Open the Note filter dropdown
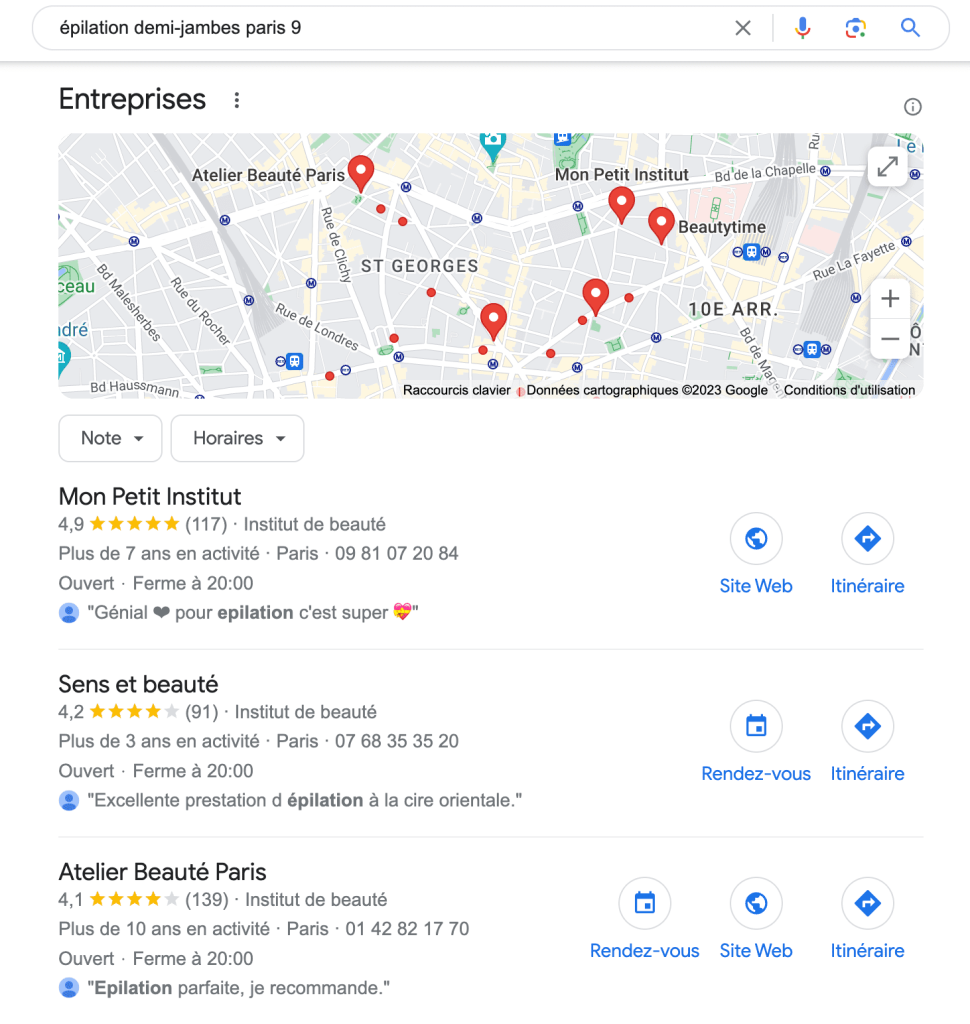 click(111, 439)
